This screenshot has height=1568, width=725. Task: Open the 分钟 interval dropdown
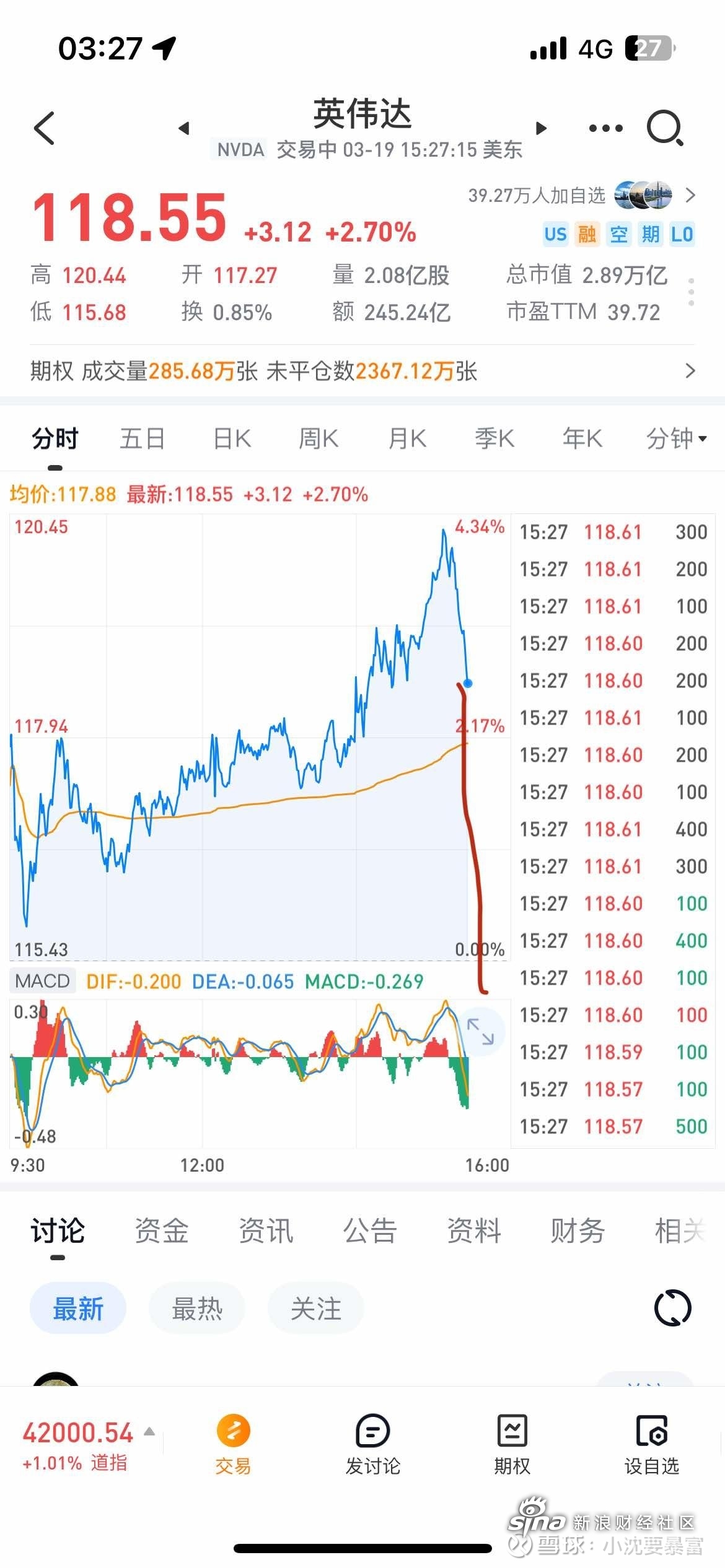676,438
